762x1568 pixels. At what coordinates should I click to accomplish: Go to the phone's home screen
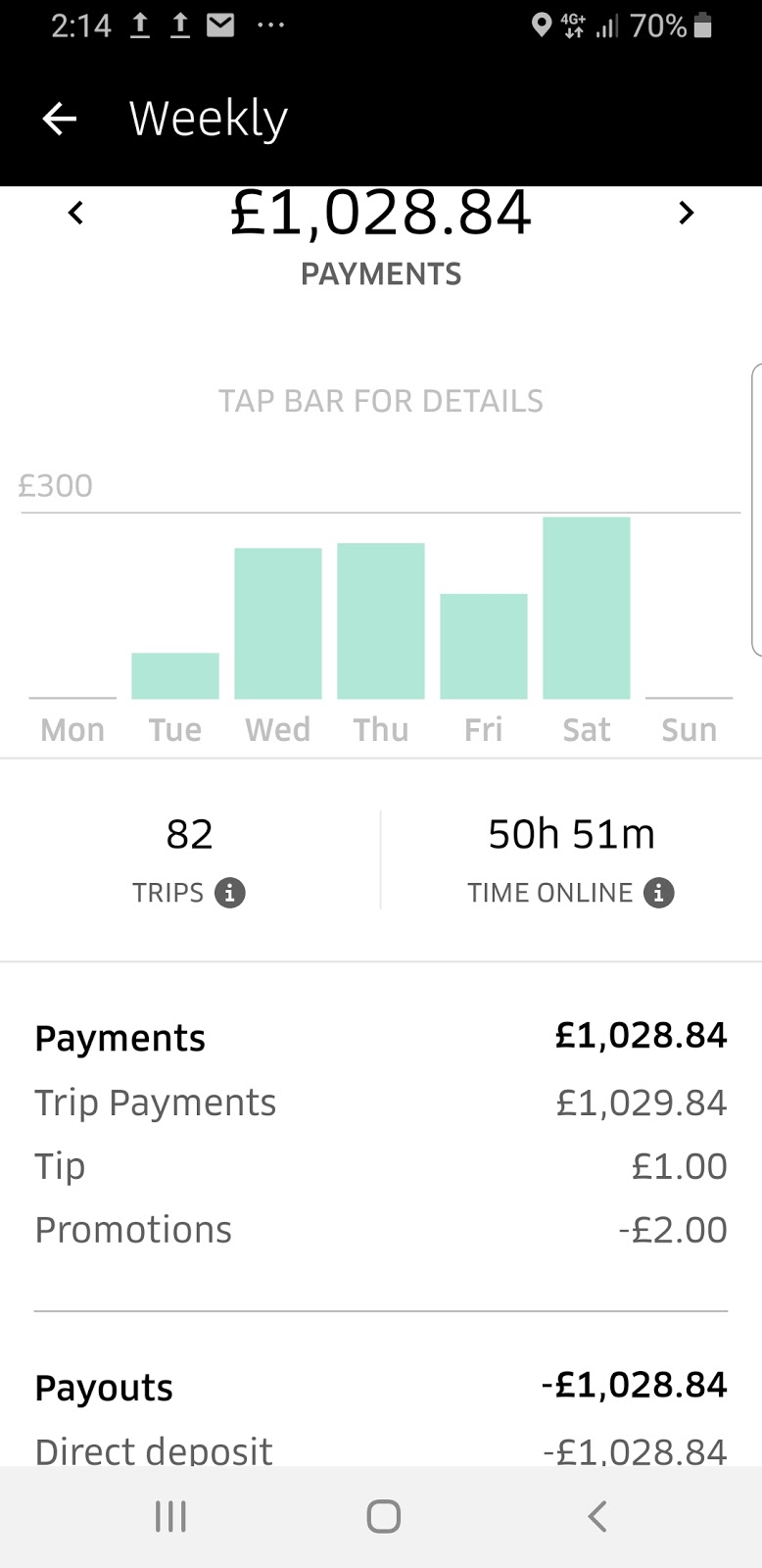click(x=383, y=1516)
